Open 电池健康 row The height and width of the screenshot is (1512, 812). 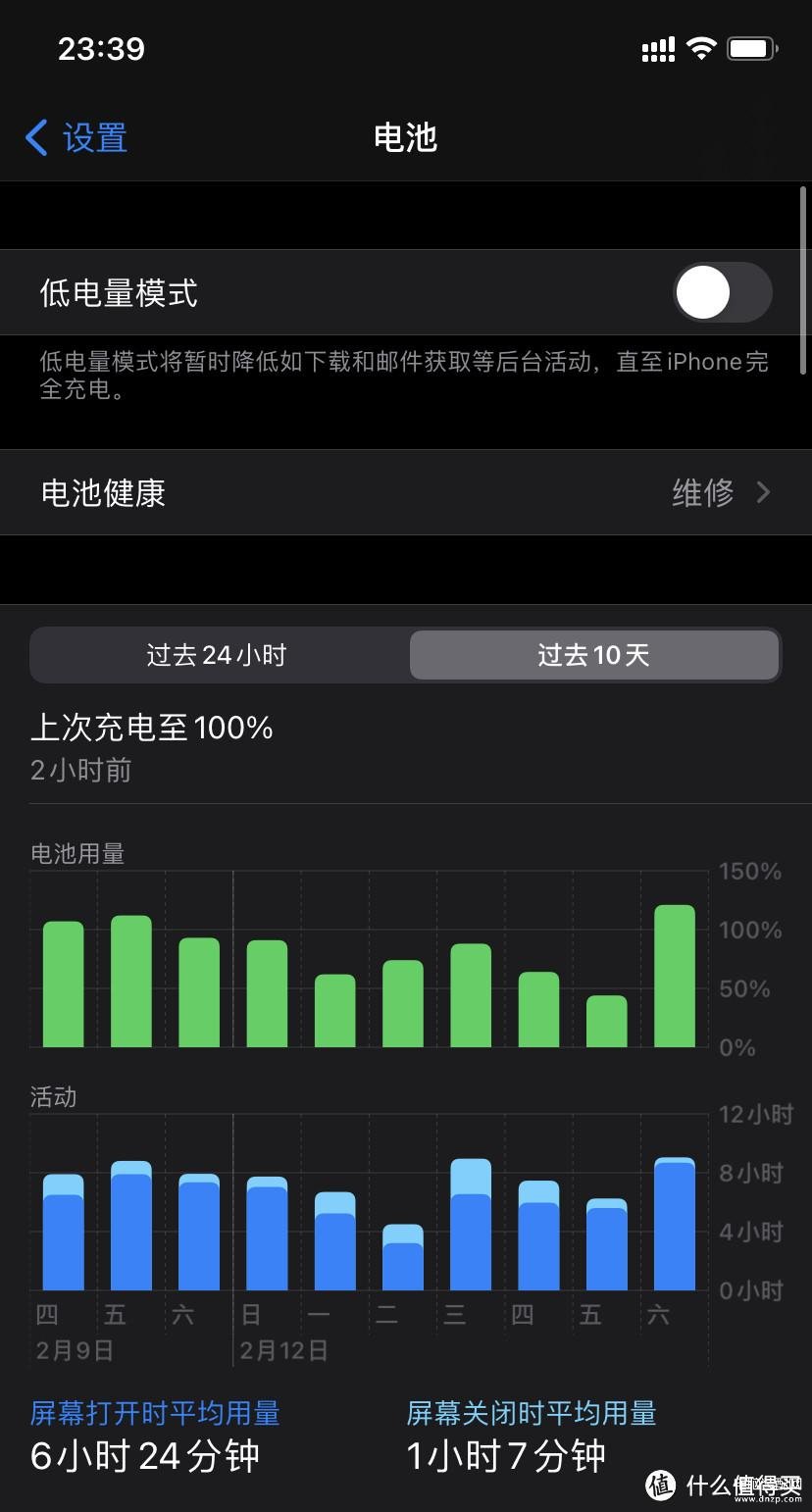click(x=406, y=492)
